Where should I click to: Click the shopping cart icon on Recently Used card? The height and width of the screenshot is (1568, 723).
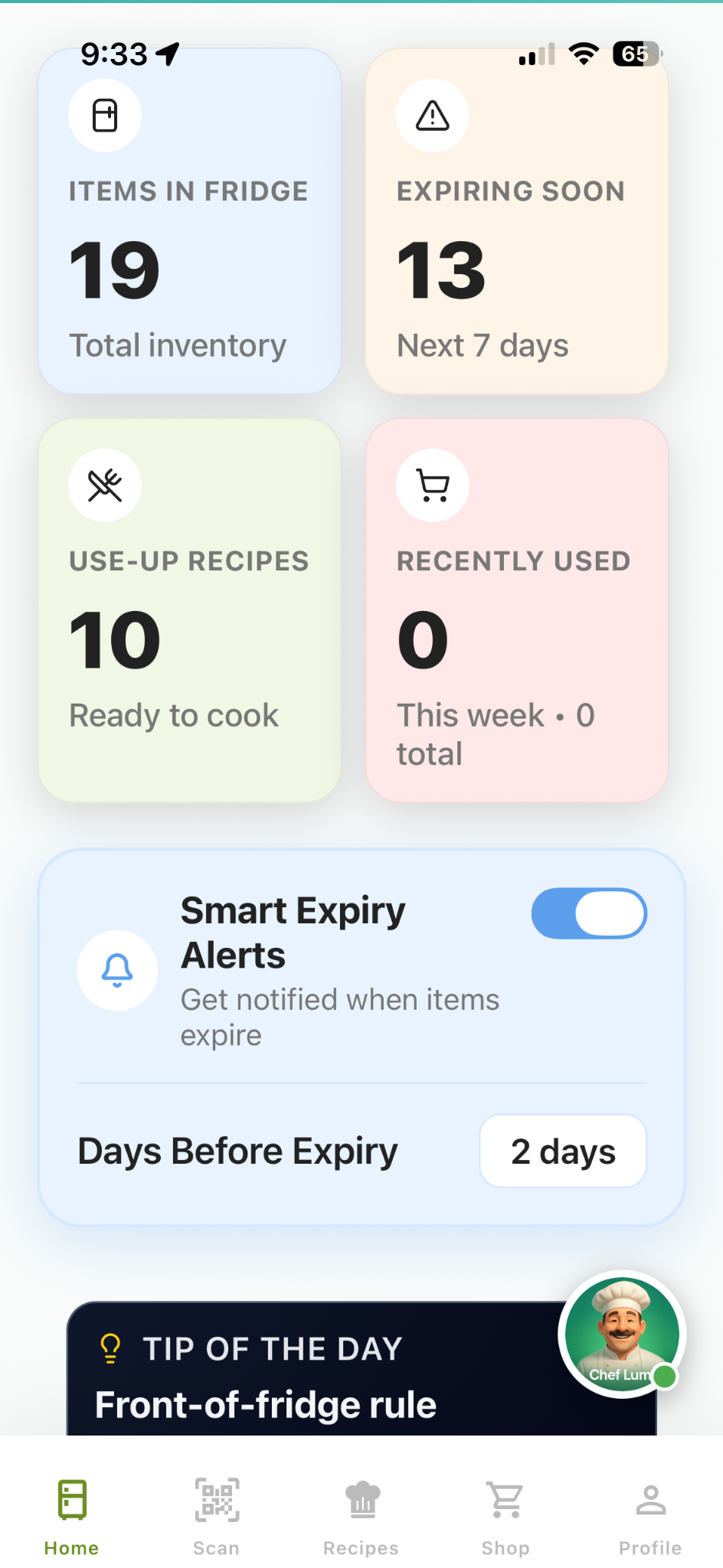[433, 485]
